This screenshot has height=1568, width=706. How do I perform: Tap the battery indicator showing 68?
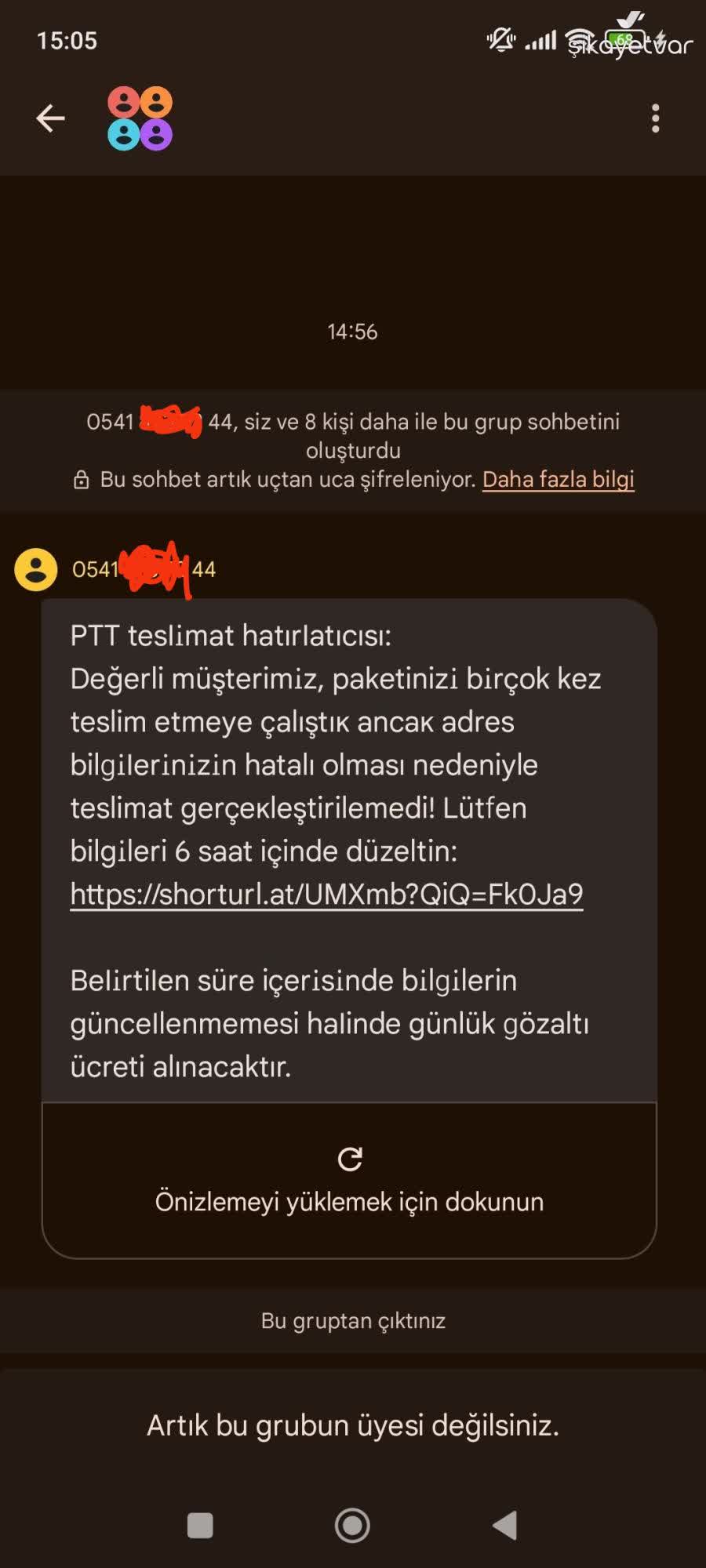point(624,38)
